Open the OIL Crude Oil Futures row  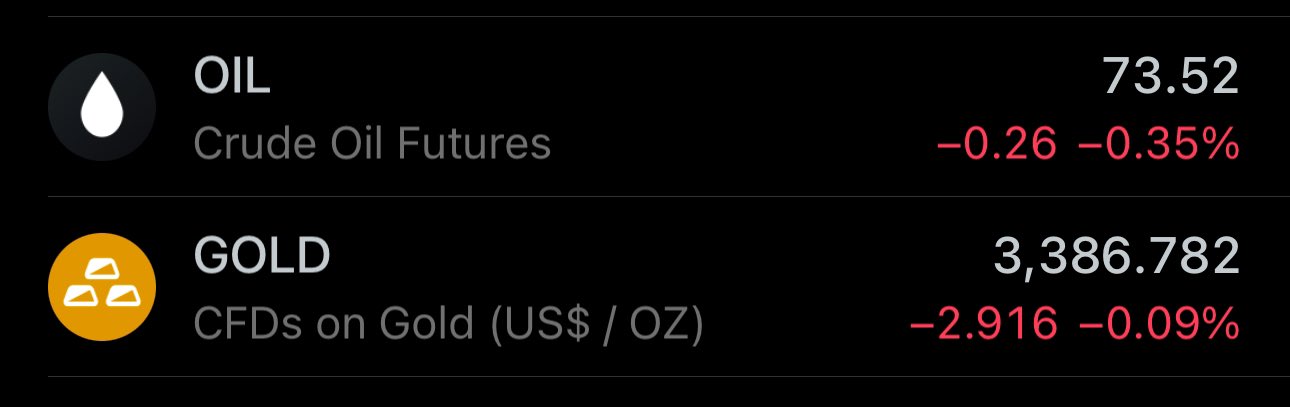tap(644, 108)
